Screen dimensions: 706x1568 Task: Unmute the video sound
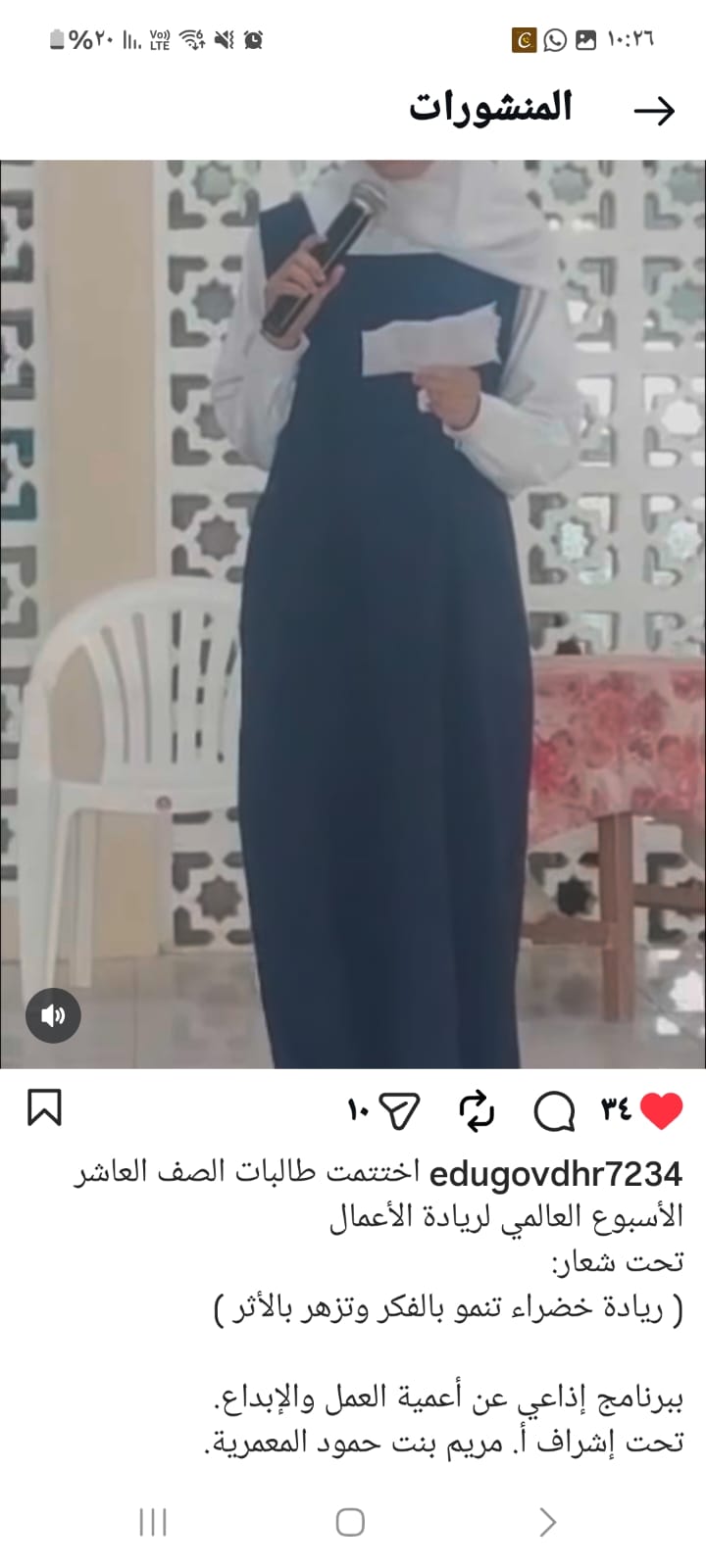tap(53, 1015)
